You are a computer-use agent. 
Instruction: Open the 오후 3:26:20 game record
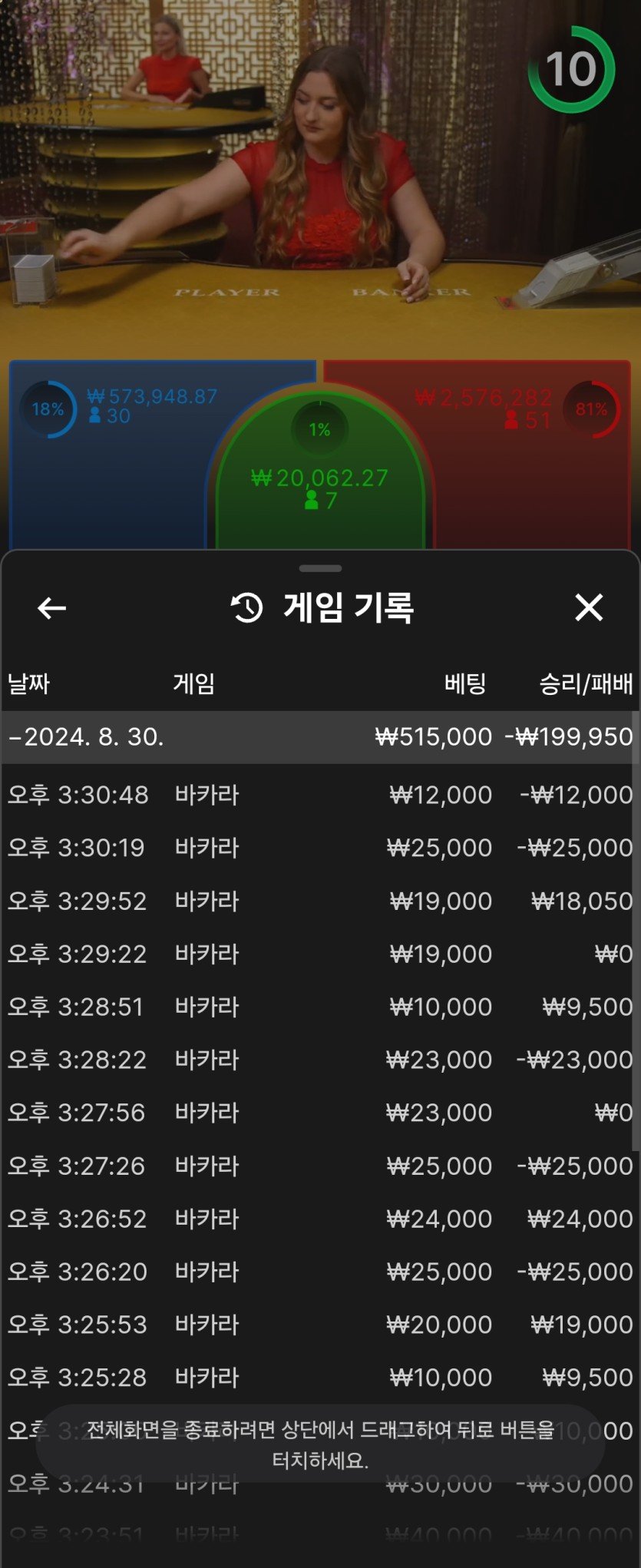click(319, 1272)
